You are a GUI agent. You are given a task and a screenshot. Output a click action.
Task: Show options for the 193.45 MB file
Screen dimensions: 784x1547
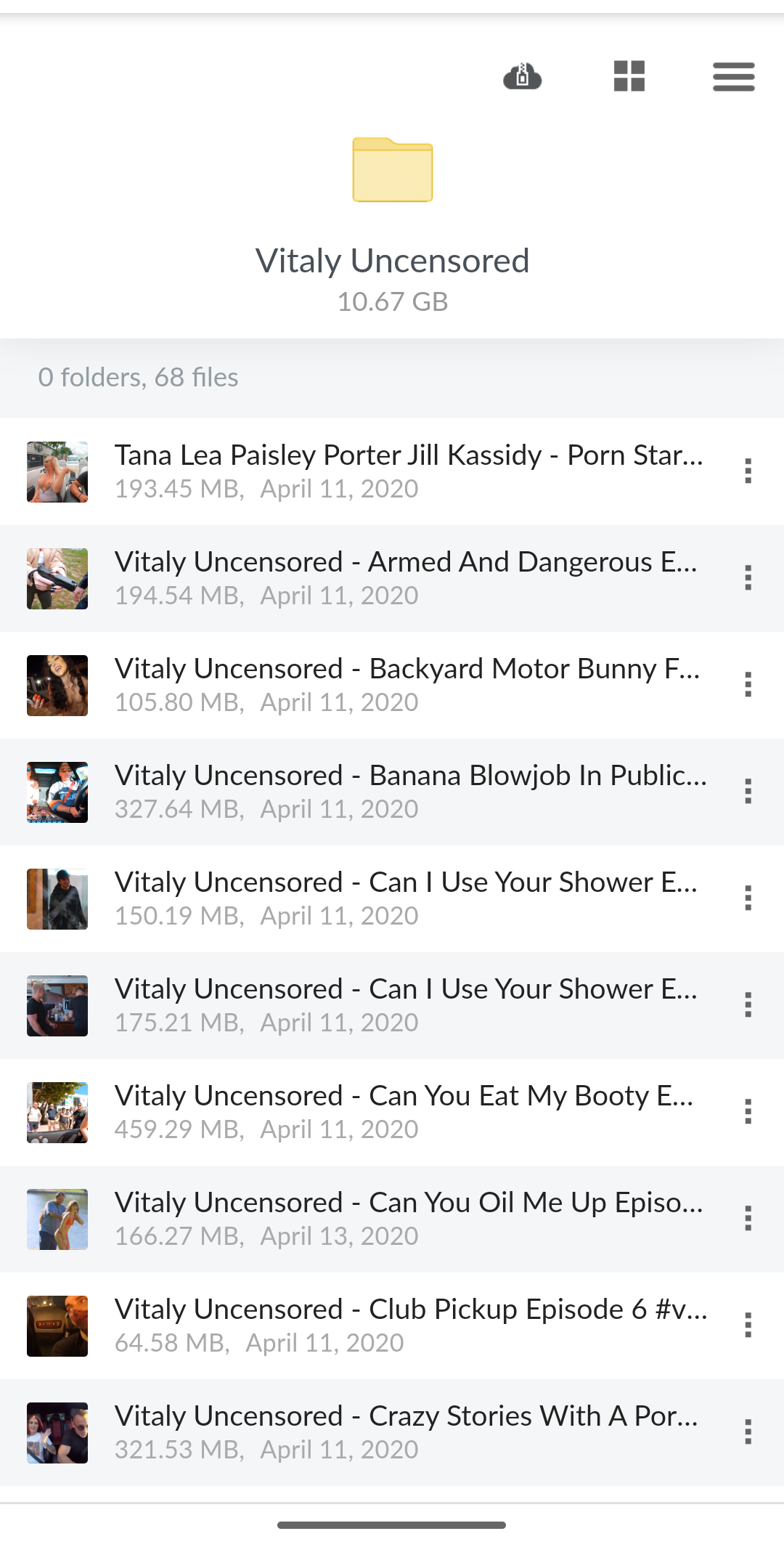tap(748, 471)
